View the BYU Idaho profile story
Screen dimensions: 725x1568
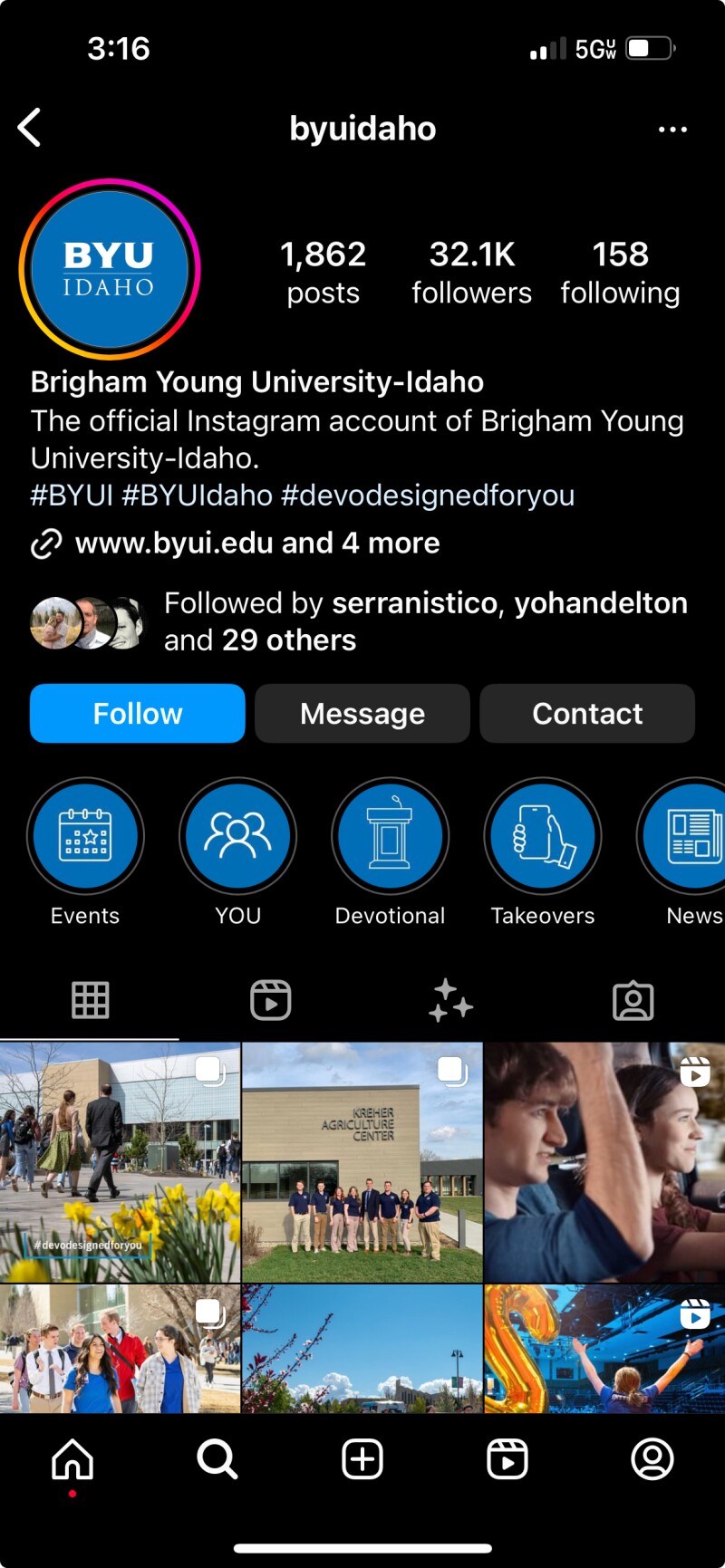coord(110,269)
